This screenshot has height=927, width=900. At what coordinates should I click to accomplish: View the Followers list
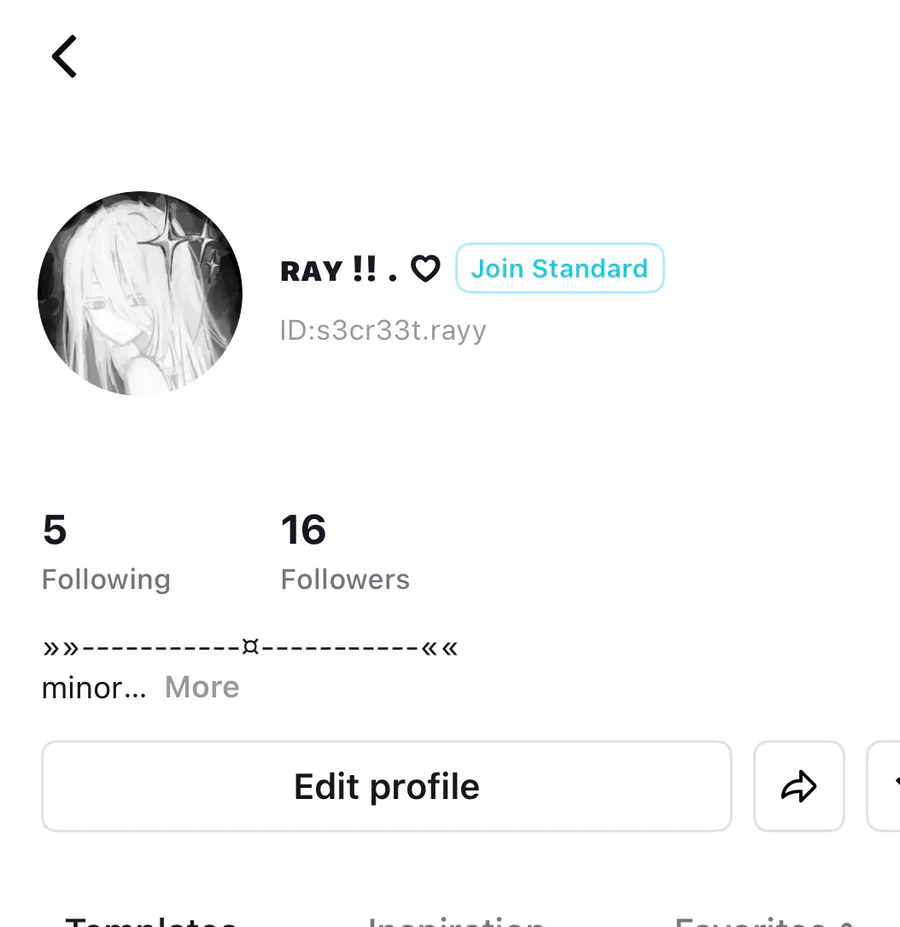tap(344, 551)
